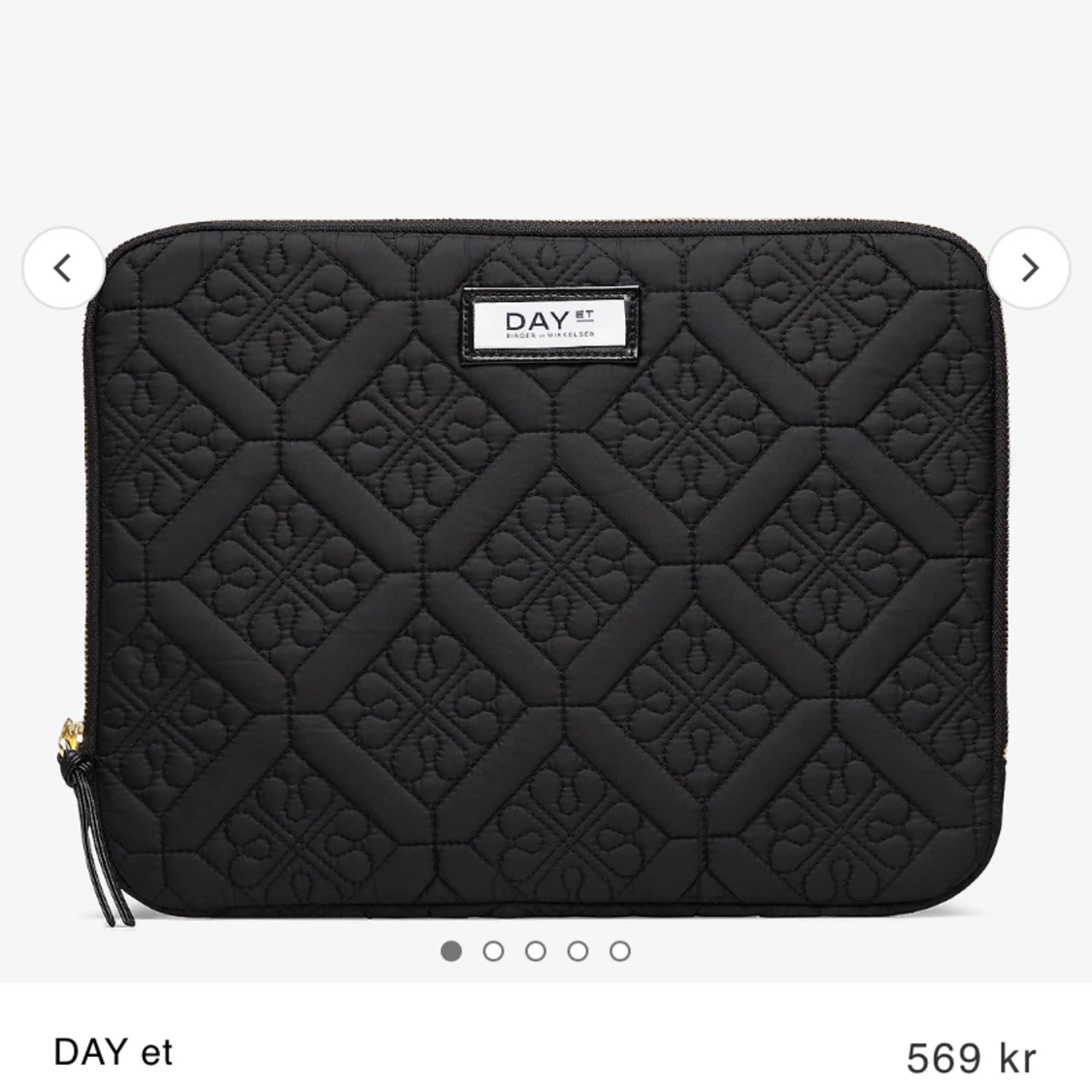Jump to the second image dot

point(493,951)
